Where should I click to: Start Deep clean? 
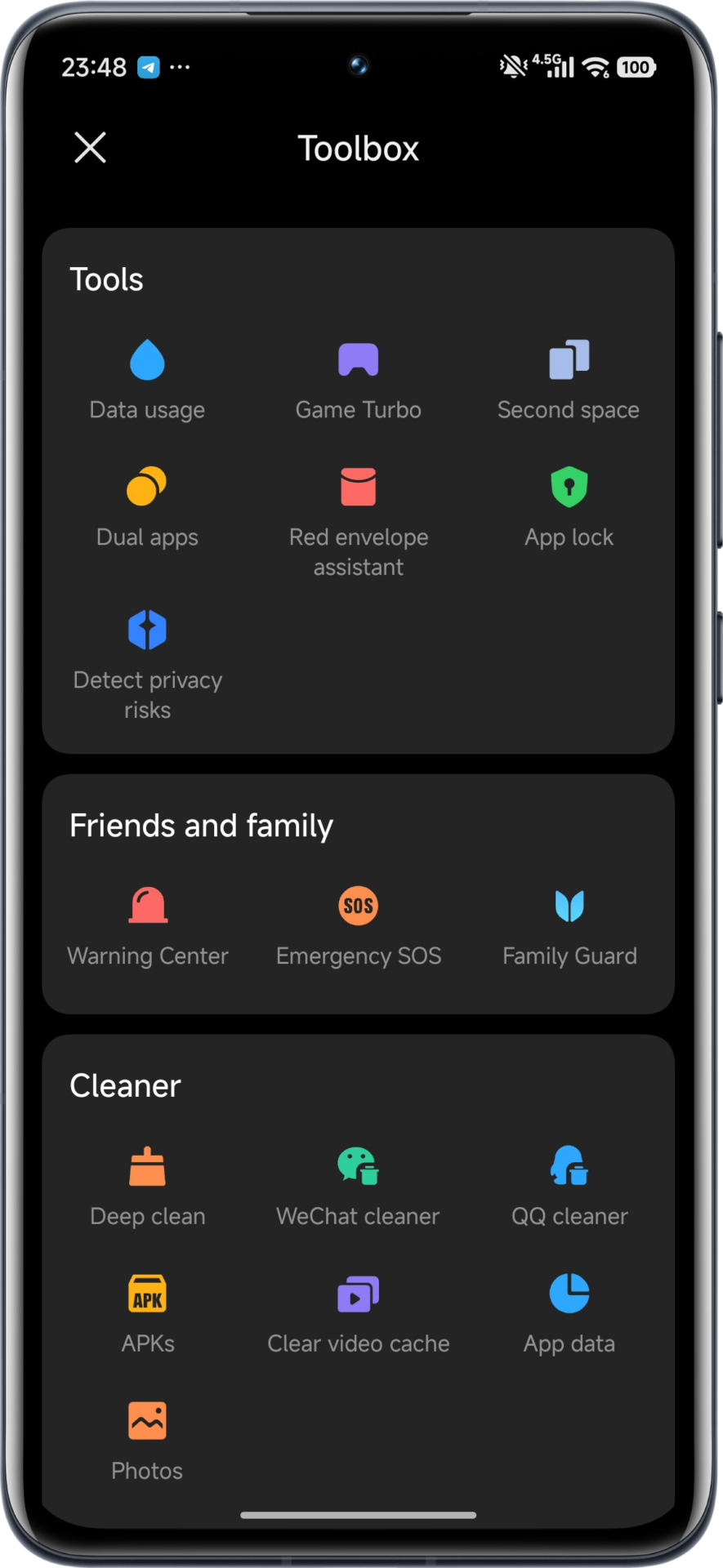(x=147, y=1186)
